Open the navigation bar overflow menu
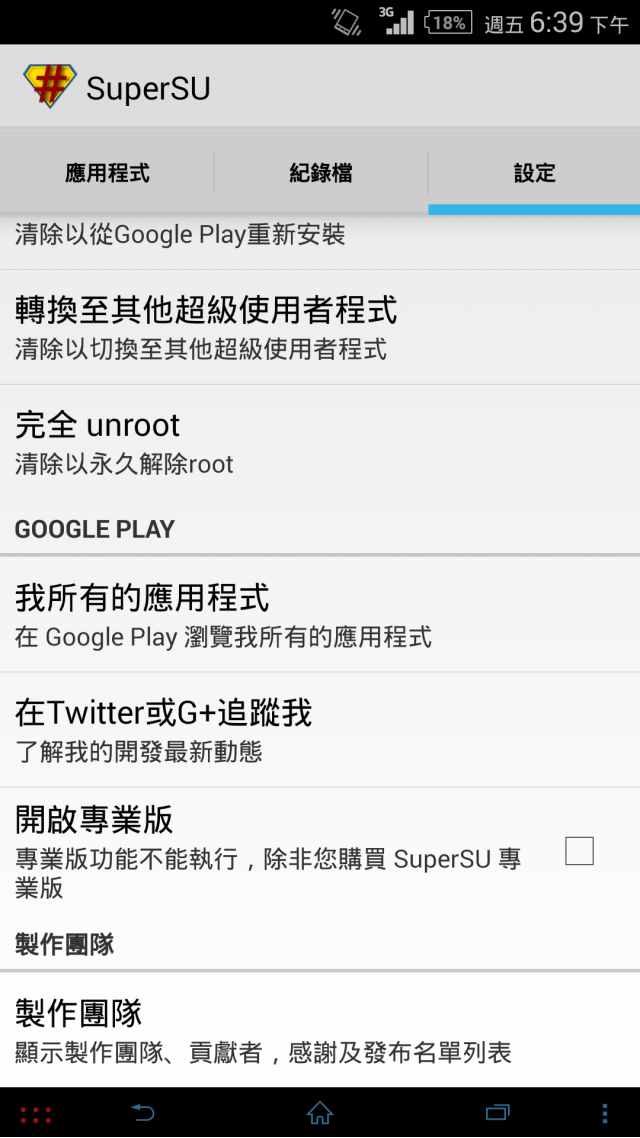 pyautogui.click(x=605, y=1113)
